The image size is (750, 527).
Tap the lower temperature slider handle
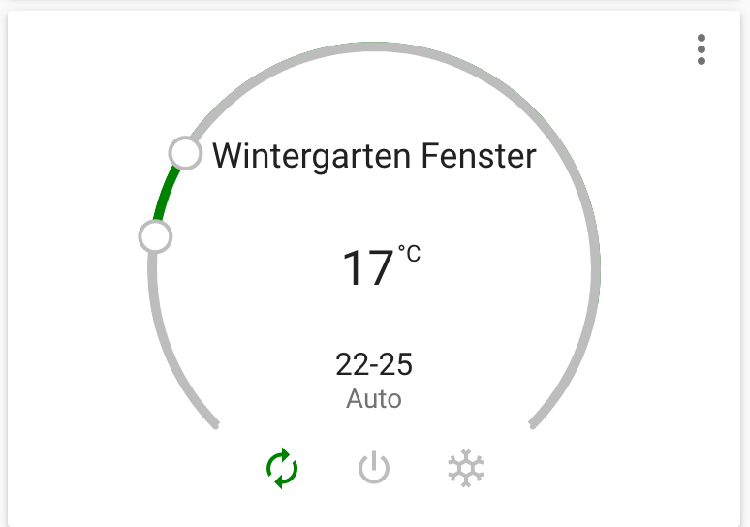click(155, 237)
